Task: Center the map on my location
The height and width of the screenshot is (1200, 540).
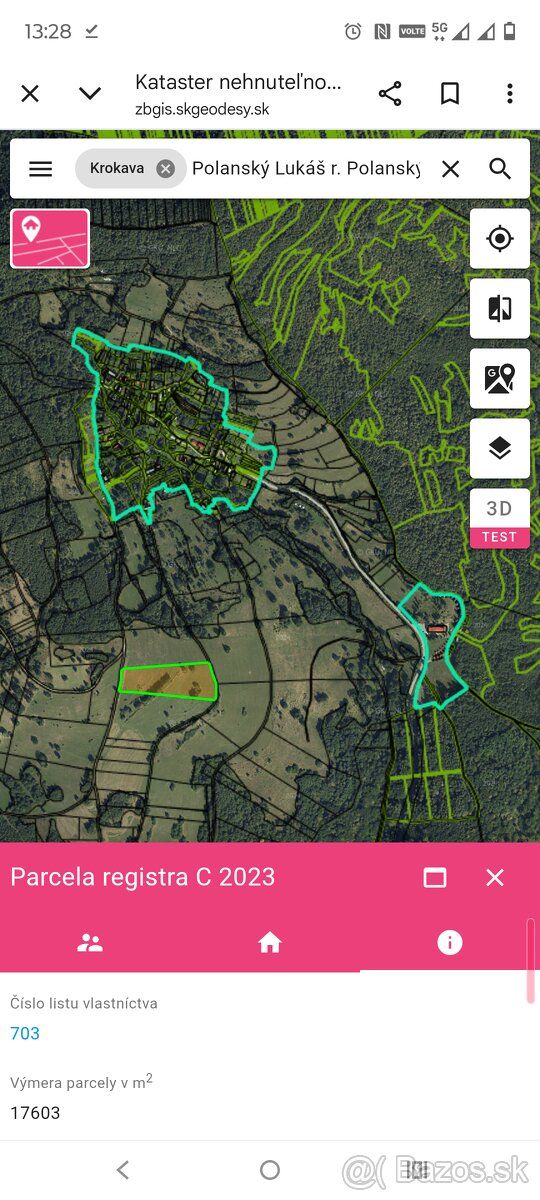Action: (x=500, y=239)
